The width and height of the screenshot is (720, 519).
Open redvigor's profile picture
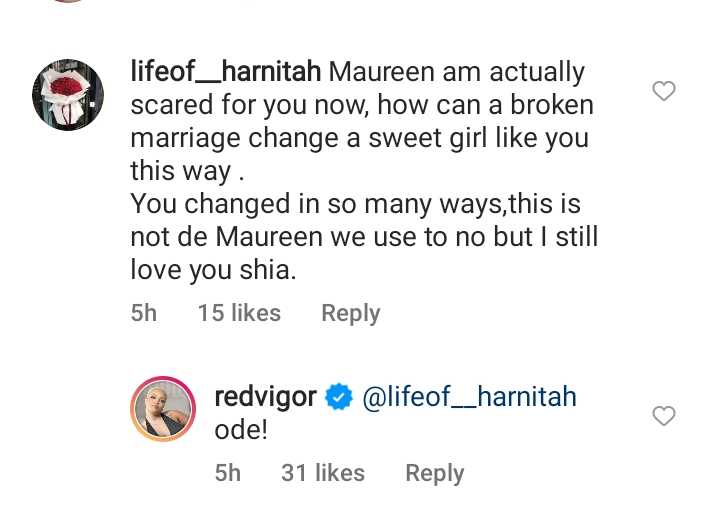click(162, 409)
